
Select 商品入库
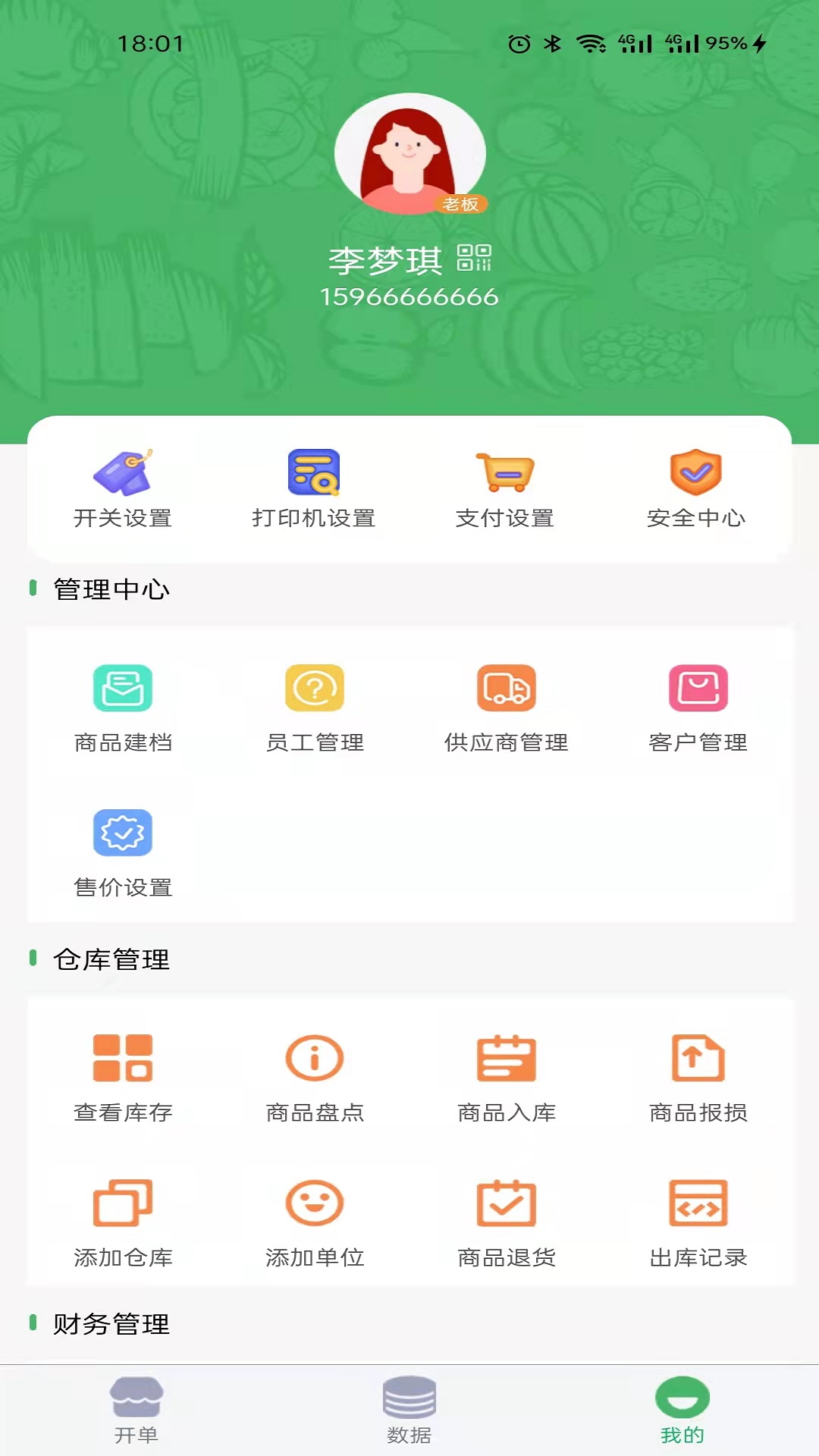tap(507, 1078)
